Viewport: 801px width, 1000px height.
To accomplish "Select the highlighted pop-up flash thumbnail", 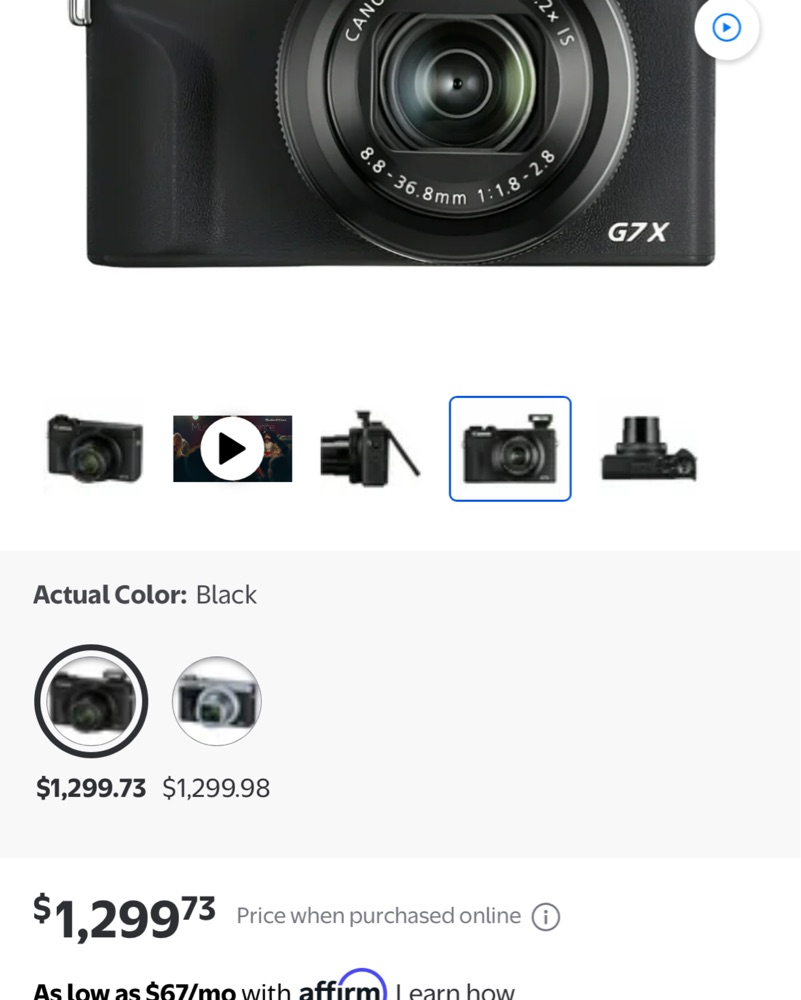I will 510,449.
